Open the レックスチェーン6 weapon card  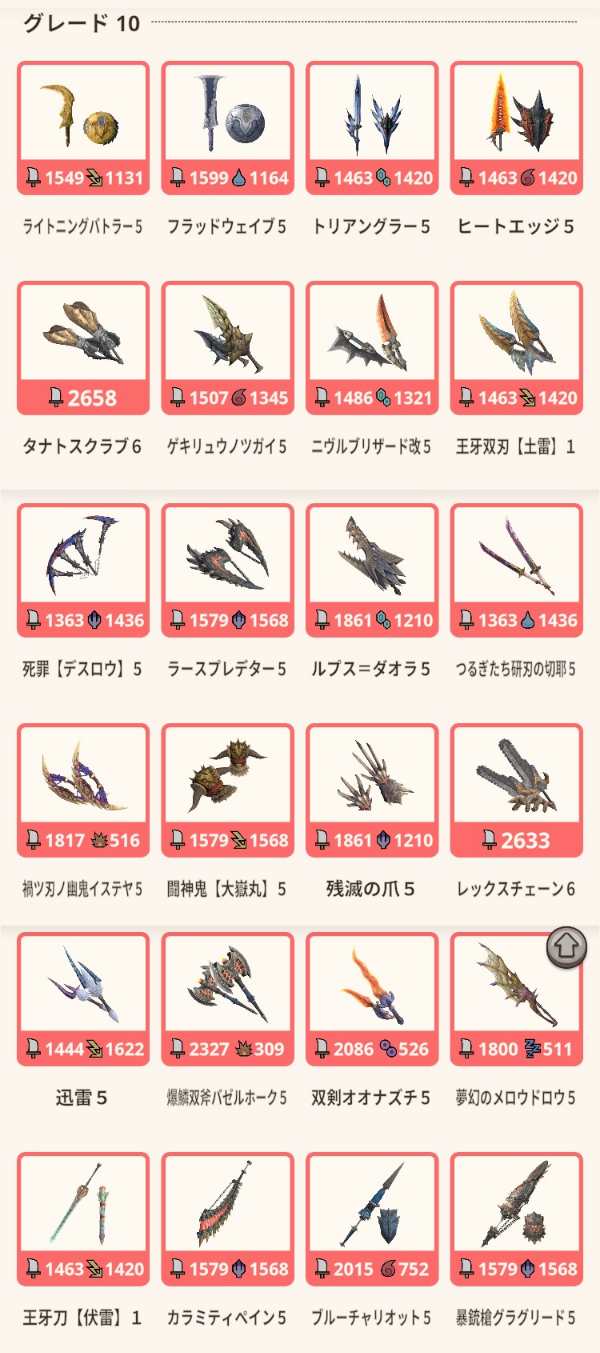click(x=515, y=790)
